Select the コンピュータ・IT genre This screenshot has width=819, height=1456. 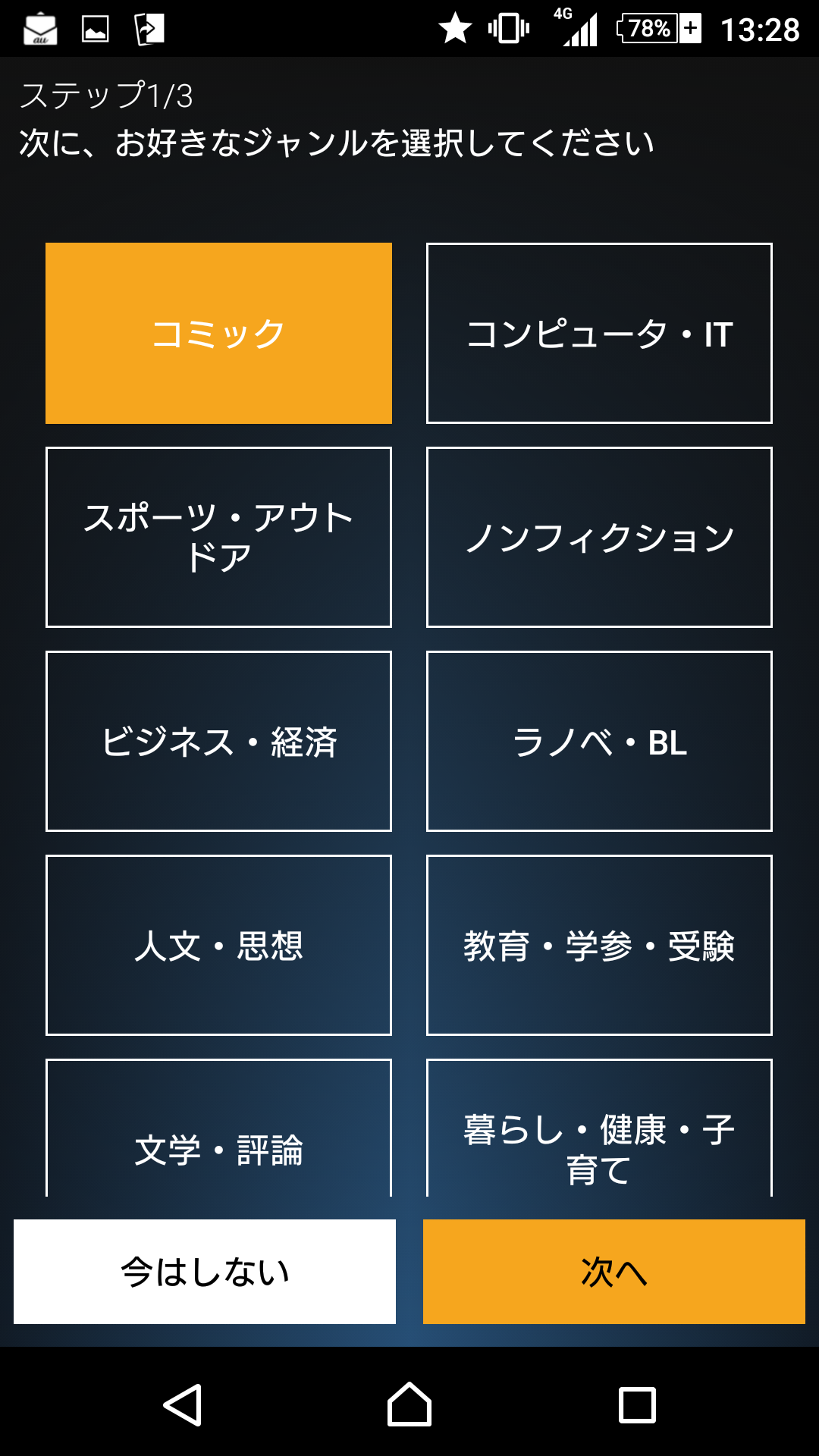point(599,333)
